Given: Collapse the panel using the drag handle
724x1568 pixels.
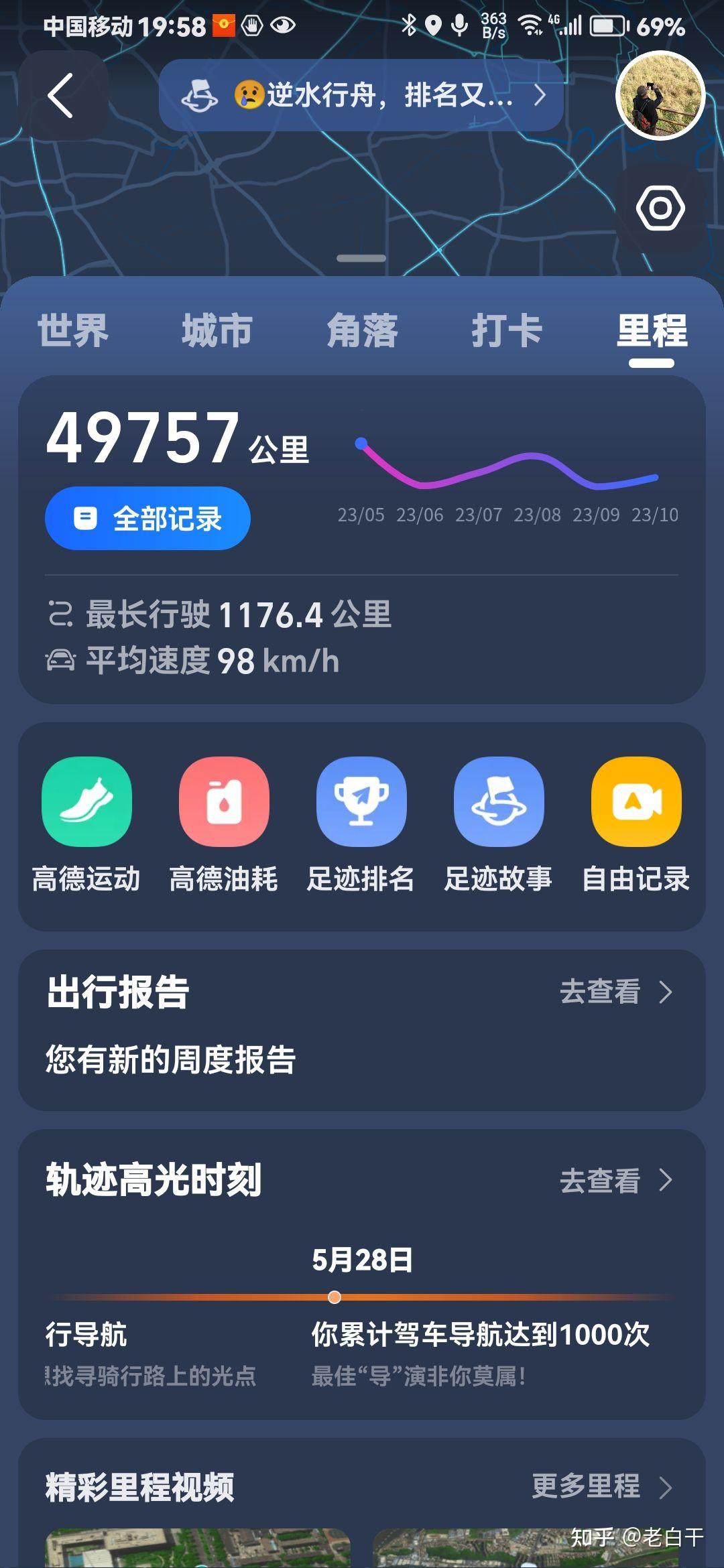Looking at the screenshot, I should [x=362, y=257].
